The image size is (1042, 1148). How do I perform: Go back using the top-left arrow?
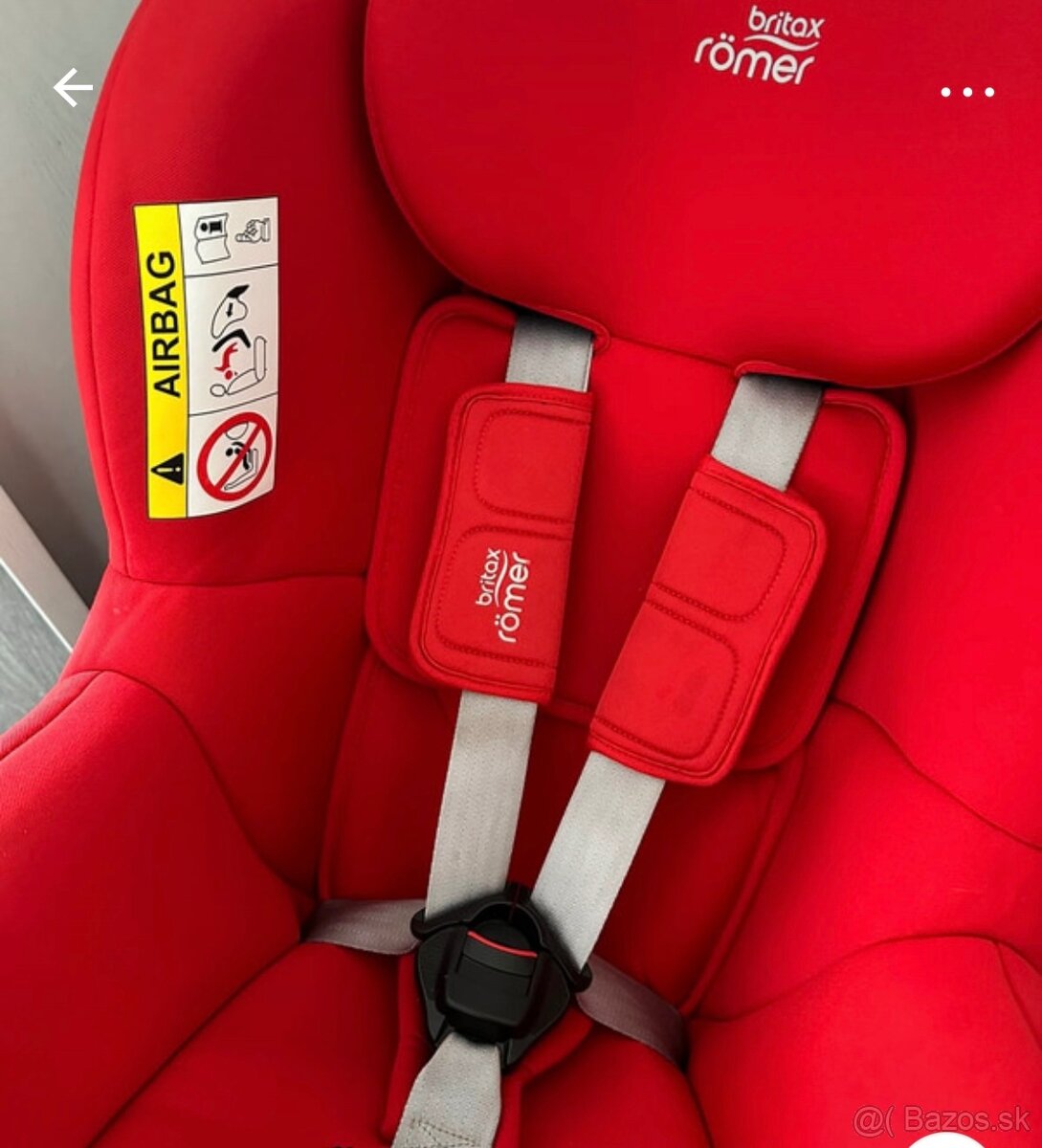(x=73, y=89)
